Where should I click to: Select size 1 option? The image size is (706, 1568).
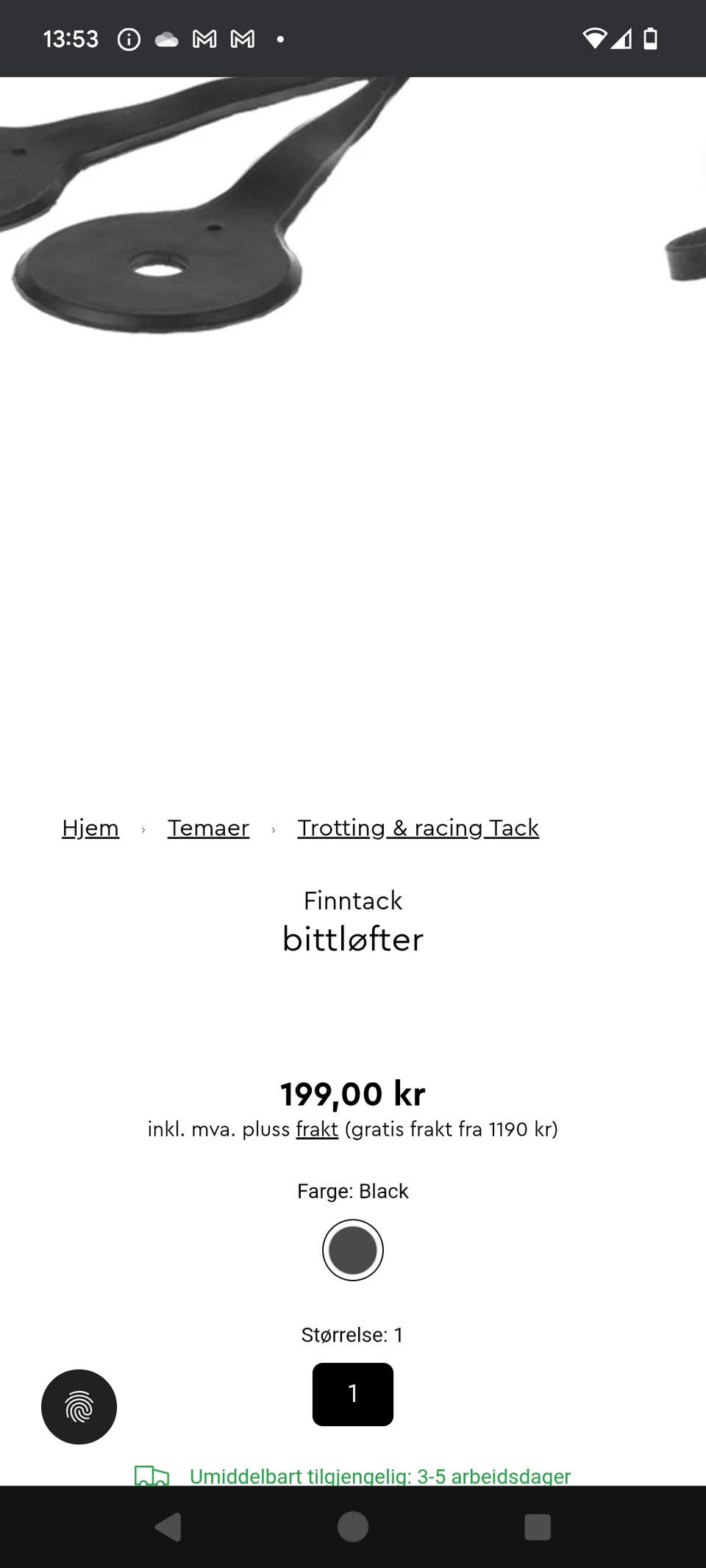pos(353,1394)
